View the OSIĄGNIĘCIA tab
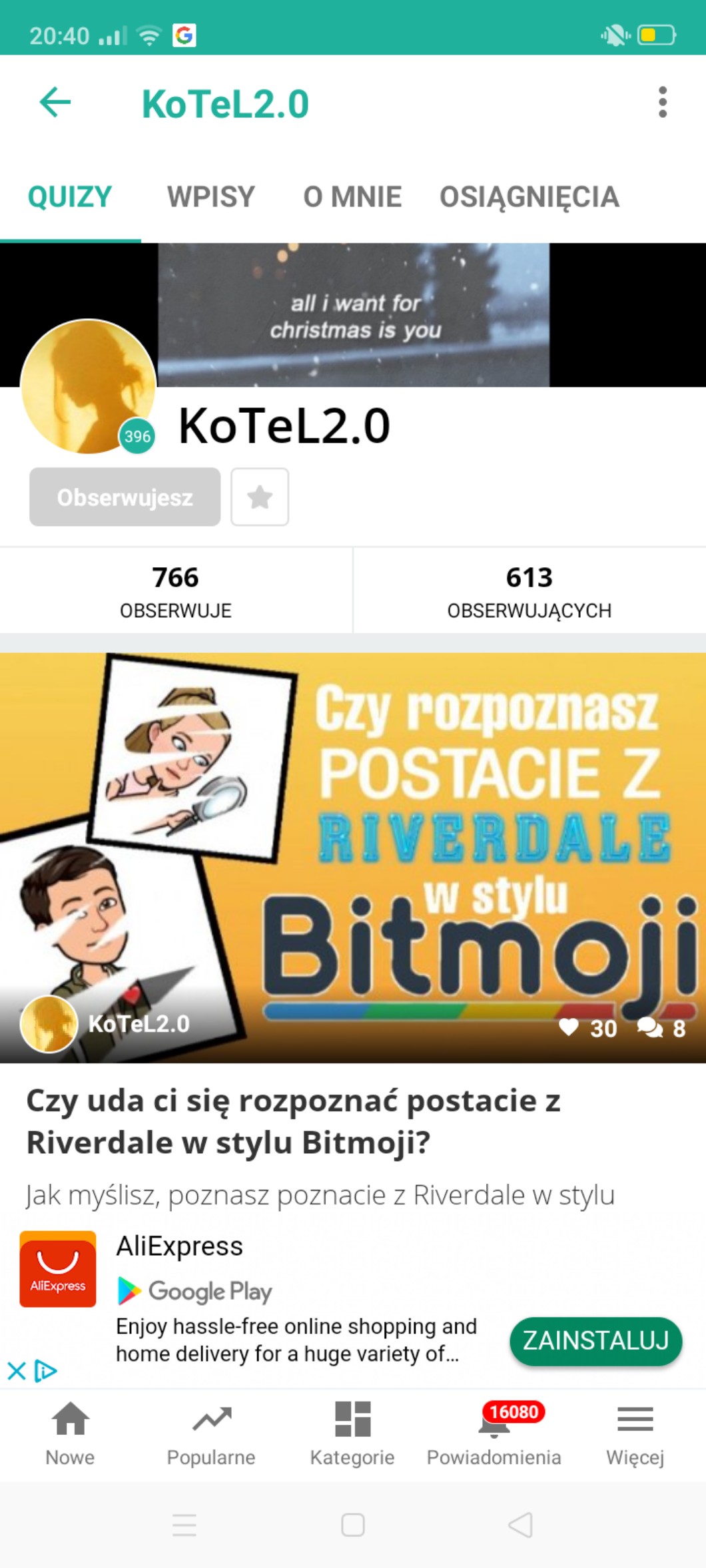The width and height of the screenshot is (706, 1568). (x=529, y=197)
